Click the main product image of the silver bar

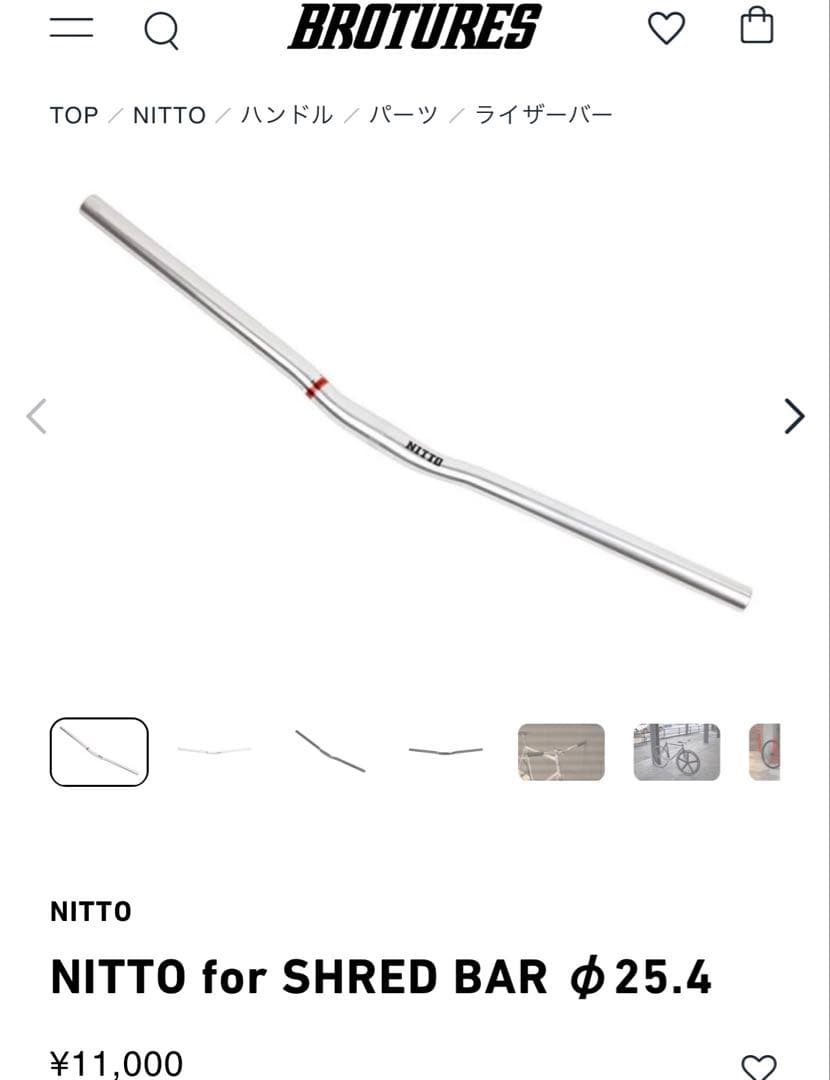[415, 400]
